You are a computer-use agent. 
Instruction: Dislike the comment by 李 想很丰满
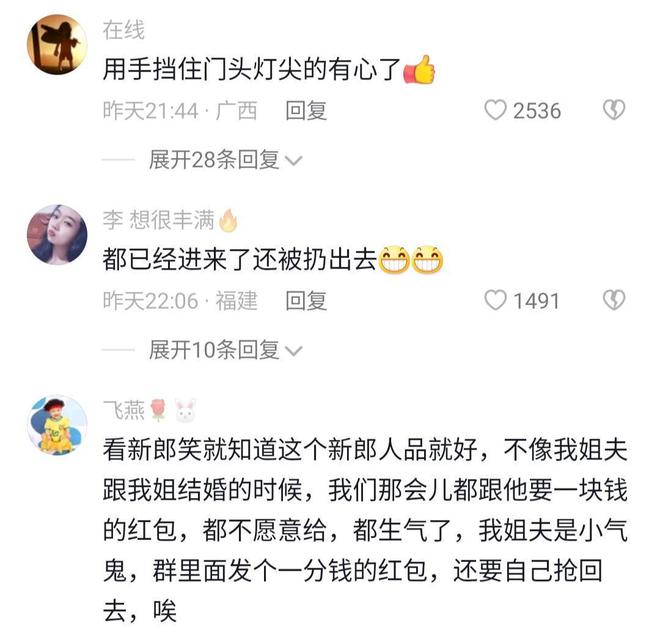click(x=614, y=300)
